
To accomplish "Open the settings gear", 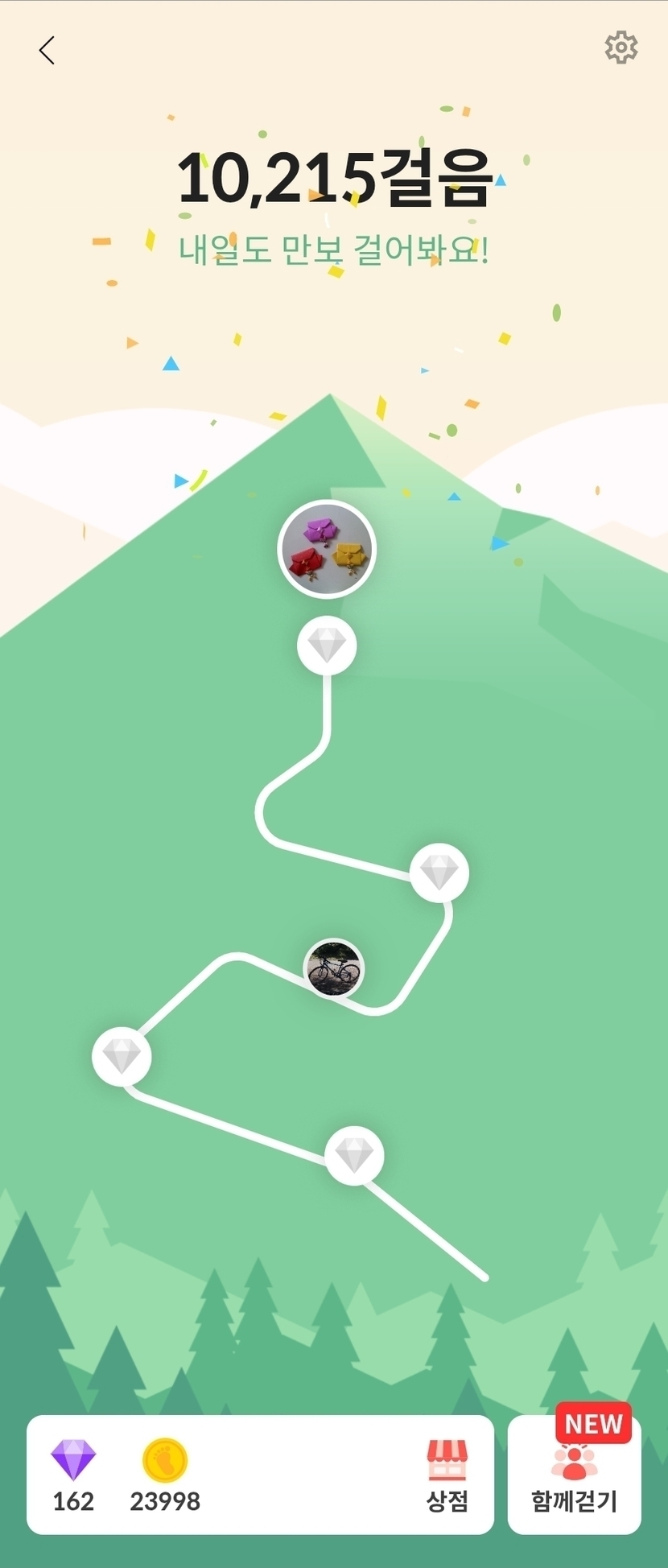I will (x=621, y=47).
